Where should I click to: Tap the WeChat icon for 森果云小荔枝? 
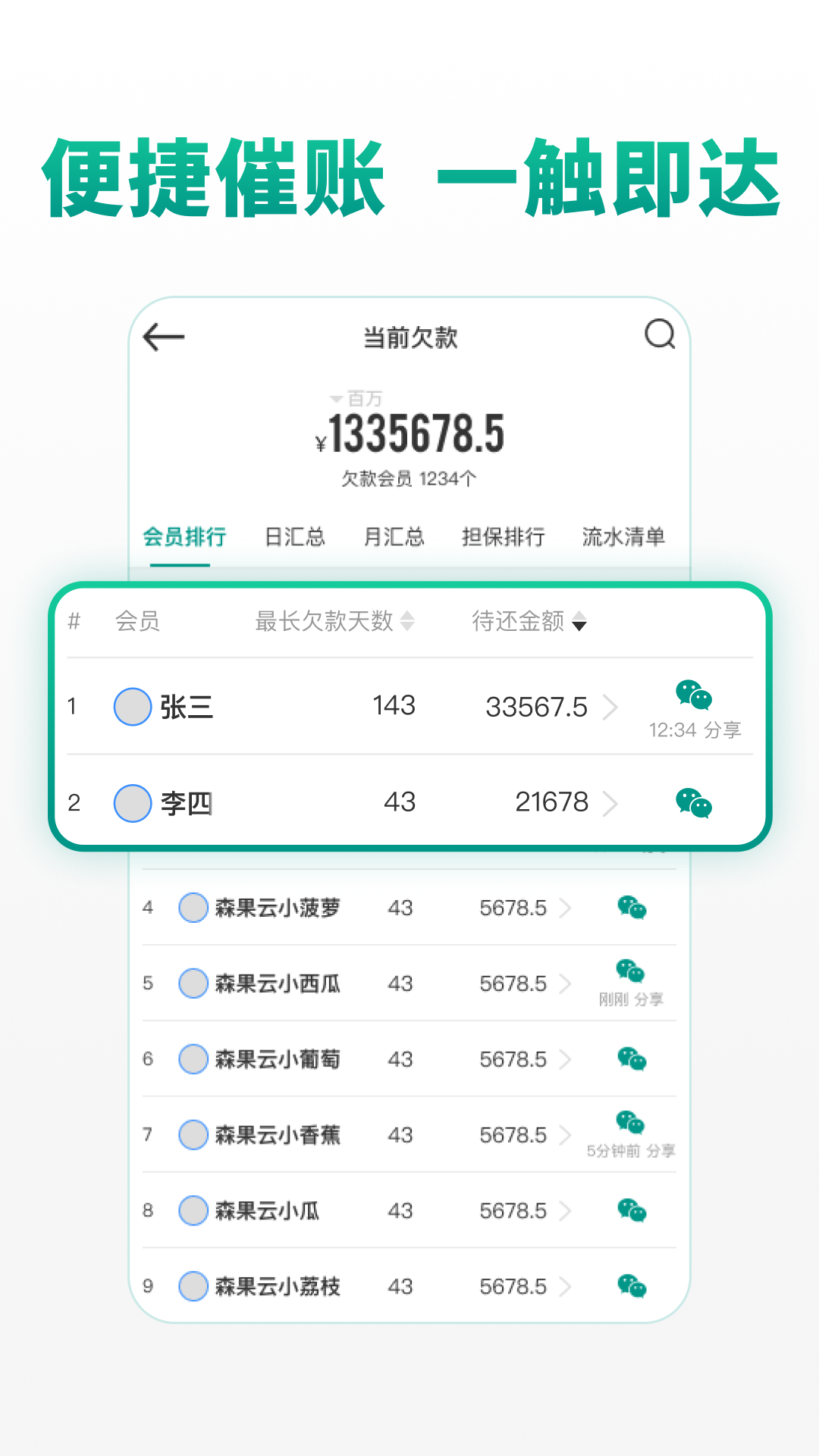pyautogui.click(x=631, y=1286)
